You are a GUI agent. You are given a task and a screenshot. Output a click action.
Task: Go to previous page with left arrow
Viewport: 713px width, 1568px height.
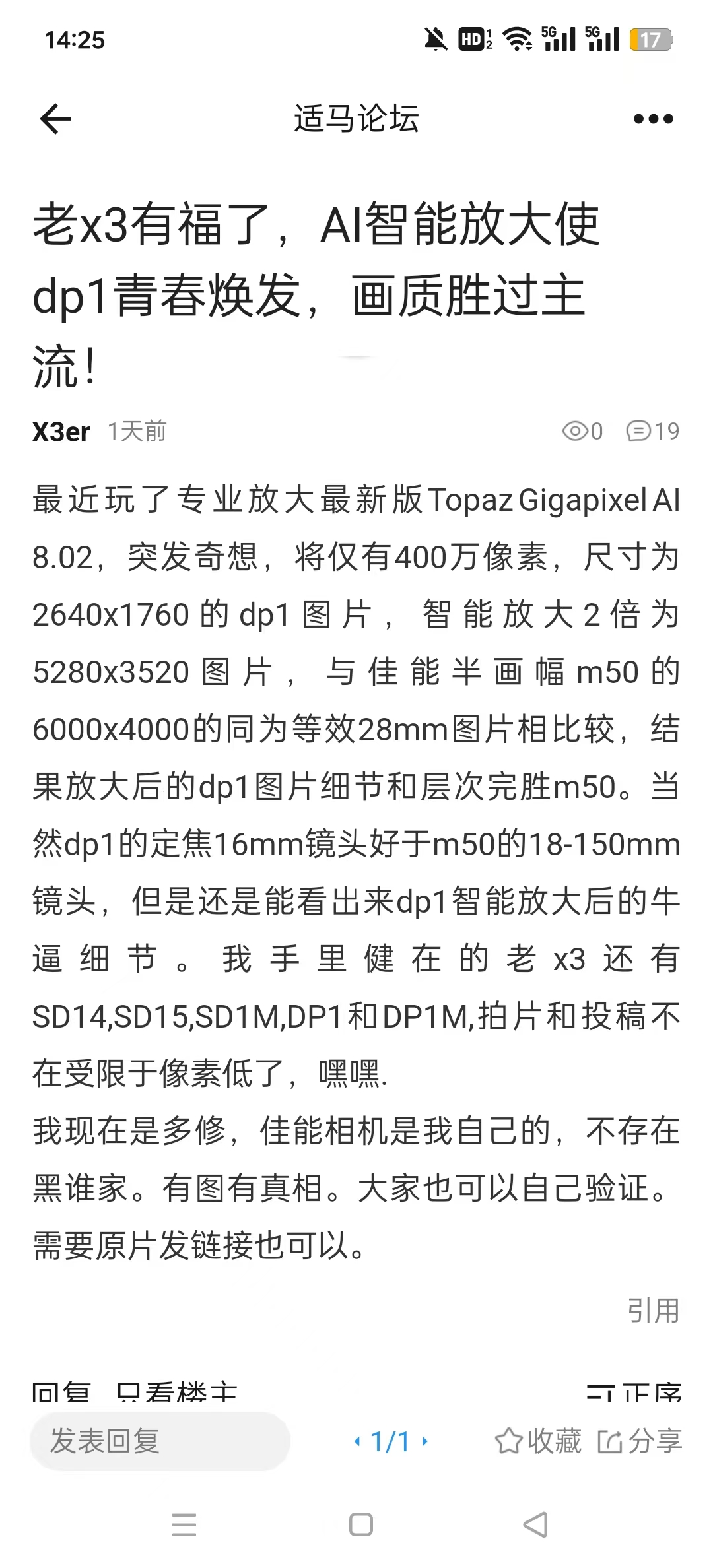click(357, 1442)
